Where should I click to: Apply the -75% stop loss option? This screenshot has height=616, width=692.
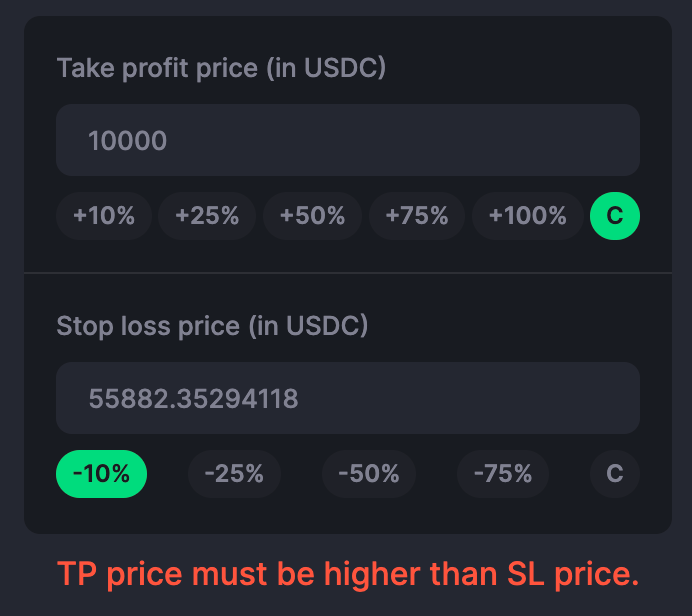pos(503,474)
